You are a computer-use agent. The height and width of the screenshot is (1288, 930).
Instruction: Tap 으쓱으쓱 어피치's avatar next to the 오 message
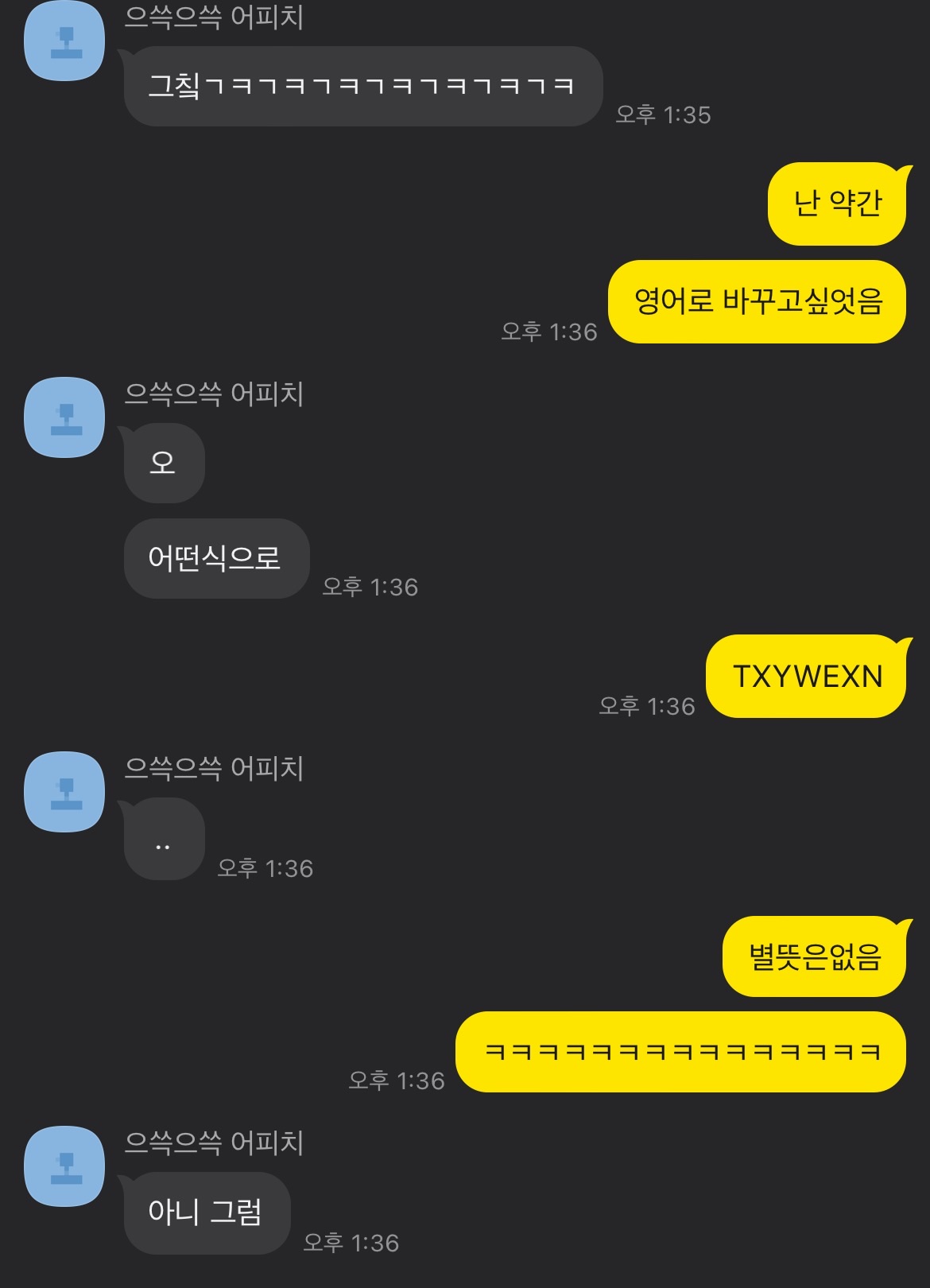pos(65,417)
